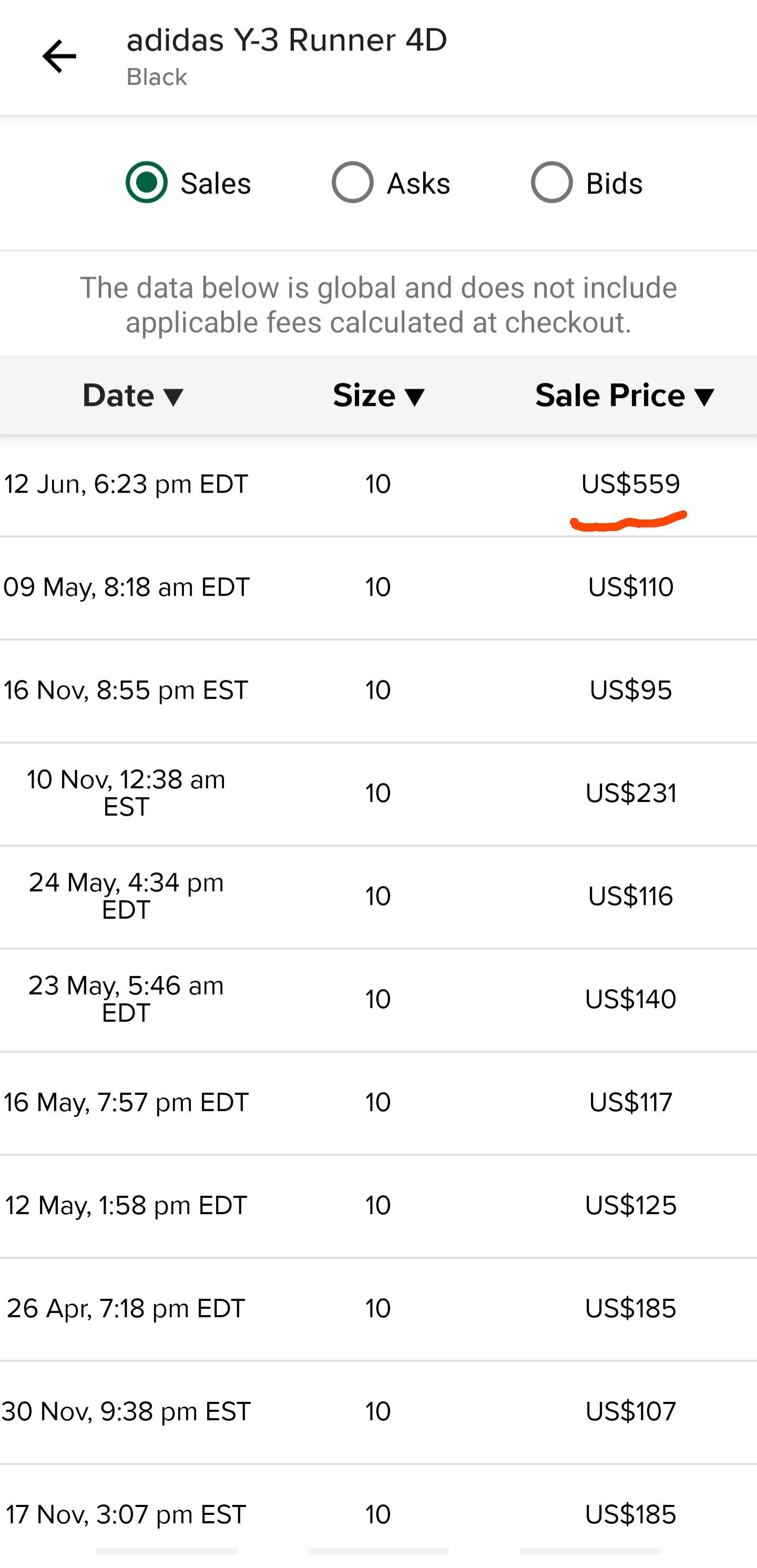Click the US$95 price from 16 Nov
Screen dimensions: 757x1568
(630, 690)
